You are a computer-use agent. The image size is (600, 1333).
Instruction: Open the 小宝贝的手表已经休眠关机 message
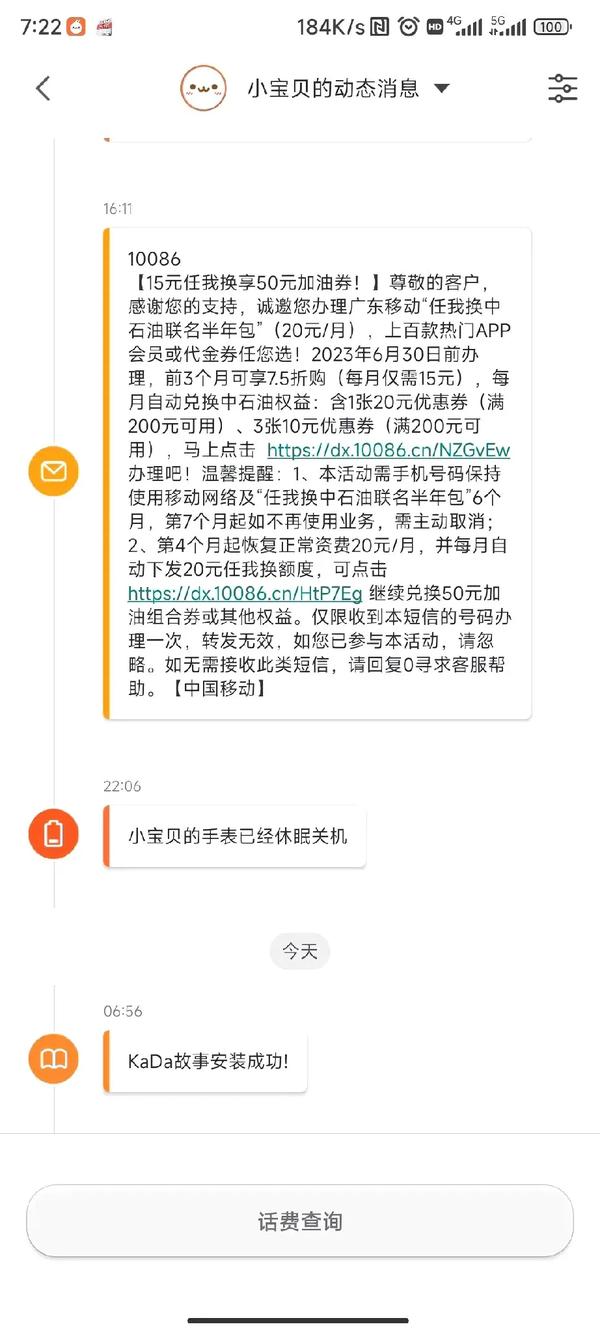[237, 835]
